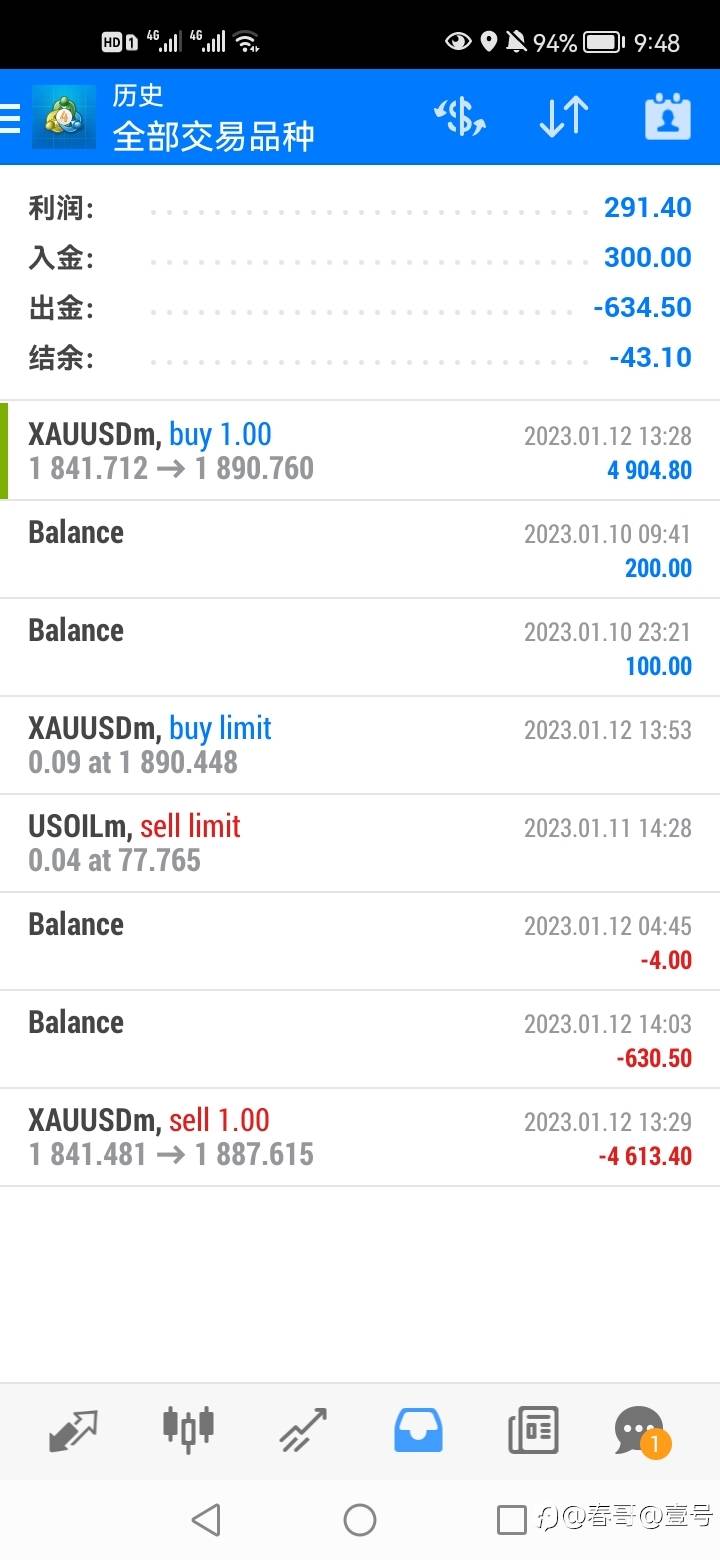Go to the system home screen
The image size is (720, 1560).
360,1521
